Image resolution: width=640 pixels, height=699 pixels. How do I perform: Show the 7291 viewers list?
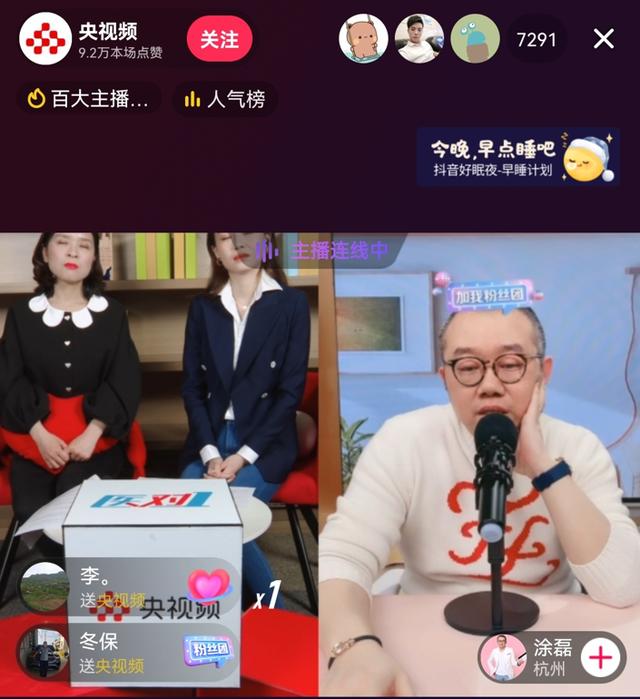(x=536, y=39)
